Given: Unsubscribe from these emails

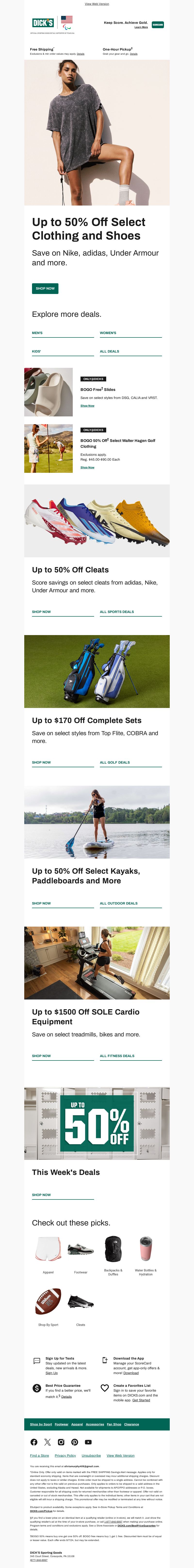Looking at the screenshot, I should (91, 1455).
